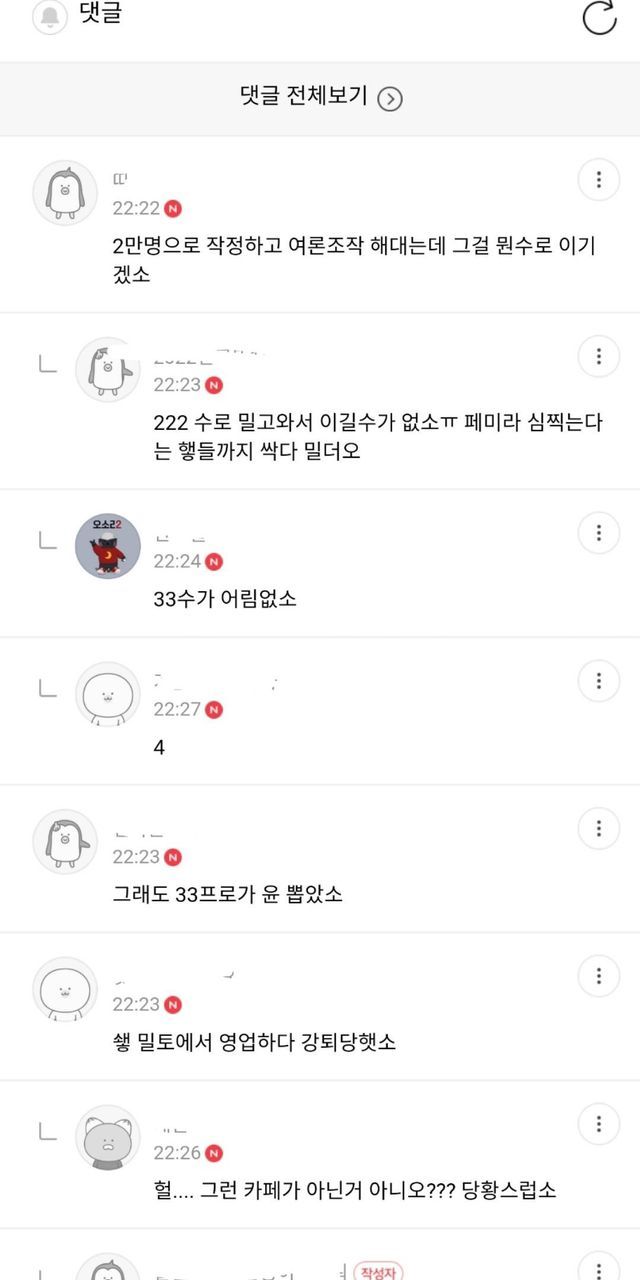640x1280 pixels.
Task: Open options for the 22:22 여론조작 comment
Action: tap(599, 180)
